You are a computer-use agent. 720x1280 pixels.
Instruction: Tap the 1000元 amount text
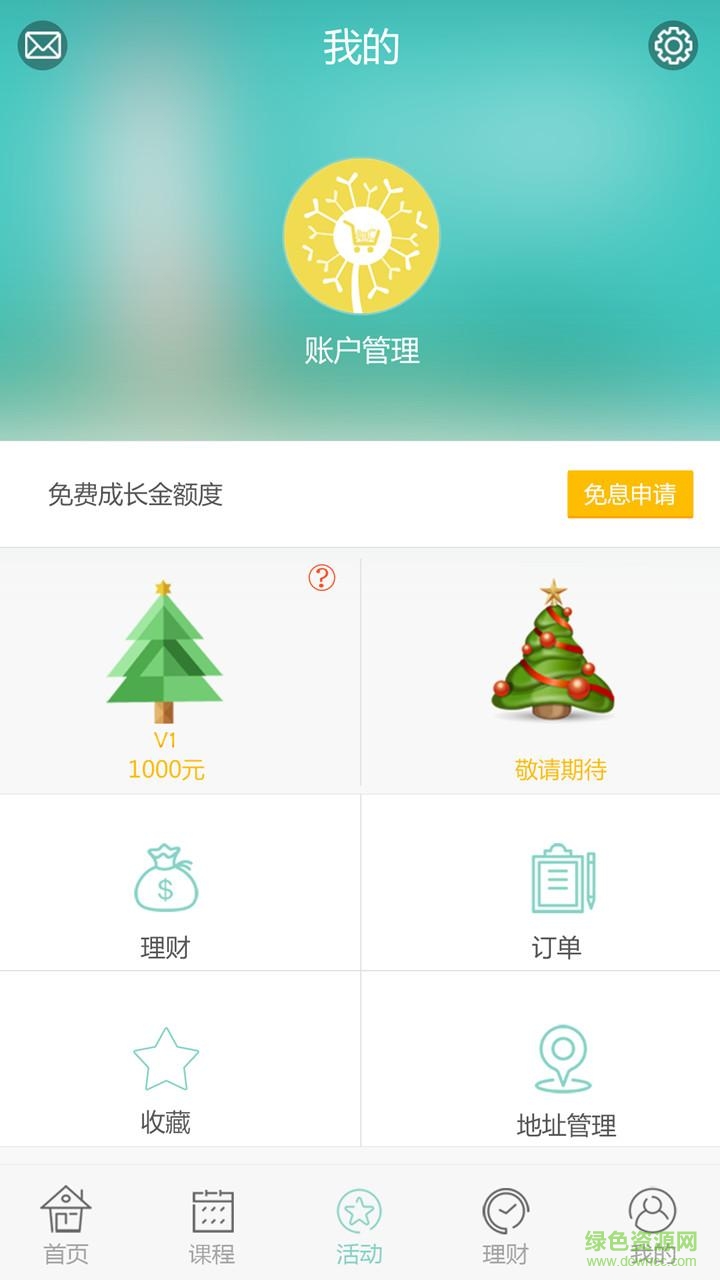pyautogui.click(x=165, y=770)
